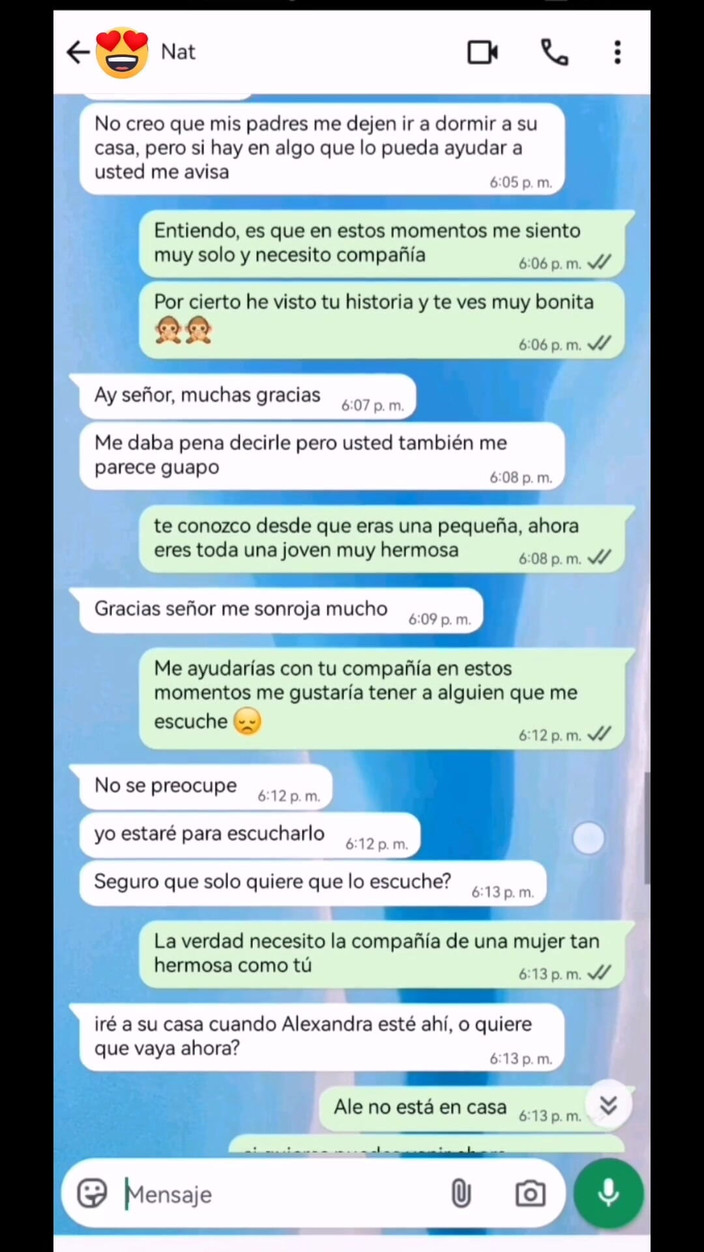Screen dimensions: 704x1252
Task: Open Nat's contact info
Action: point(178,52)
